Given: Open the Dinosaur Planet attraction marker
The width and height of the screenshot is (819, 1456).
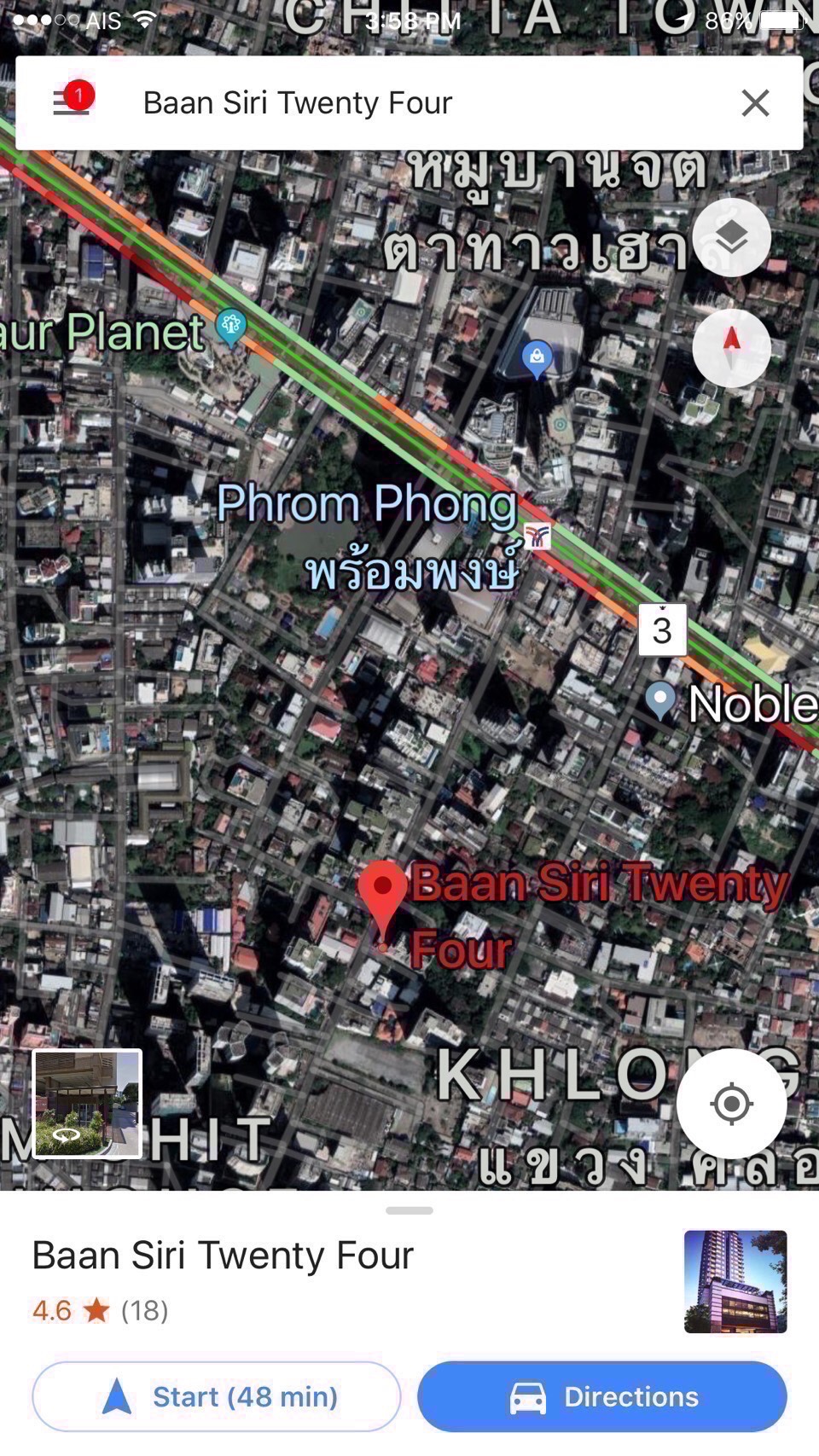Looking at the screenshot, I should click(x=230, y=326).
